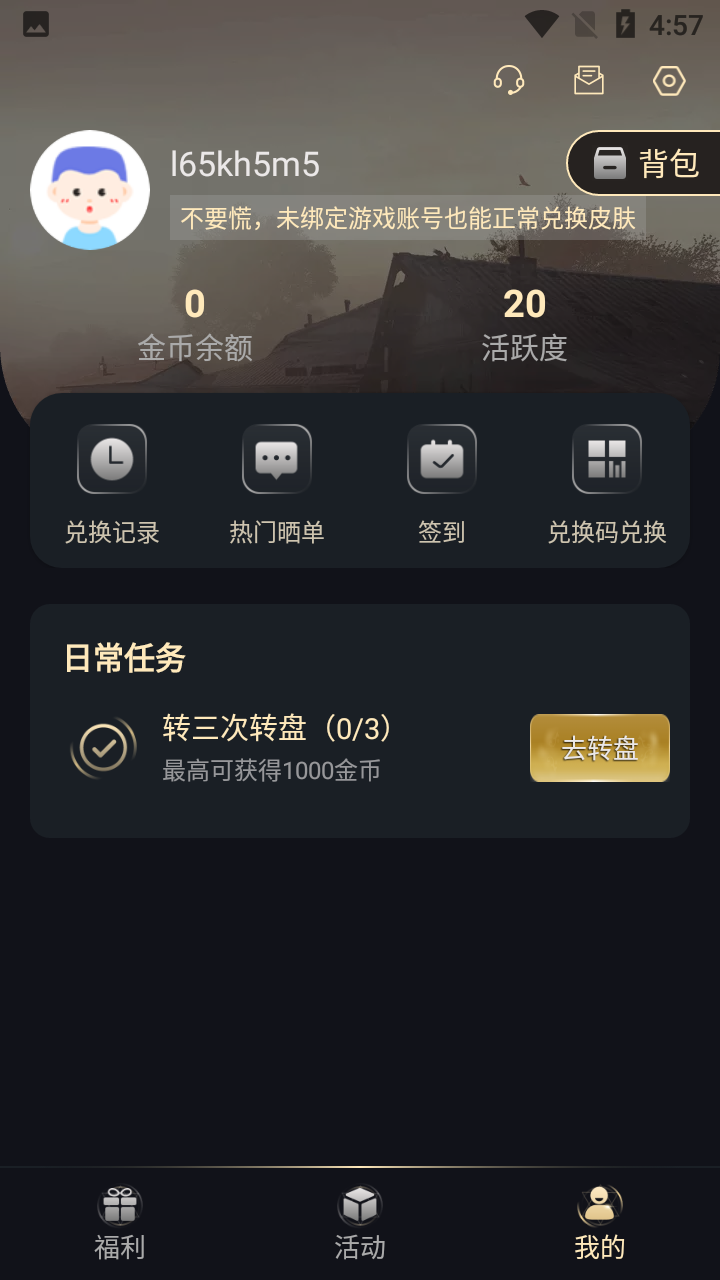Click the 20 活跃度 activity score
720x1280 pixels.
pyautogui.click(x=525, y=325)
